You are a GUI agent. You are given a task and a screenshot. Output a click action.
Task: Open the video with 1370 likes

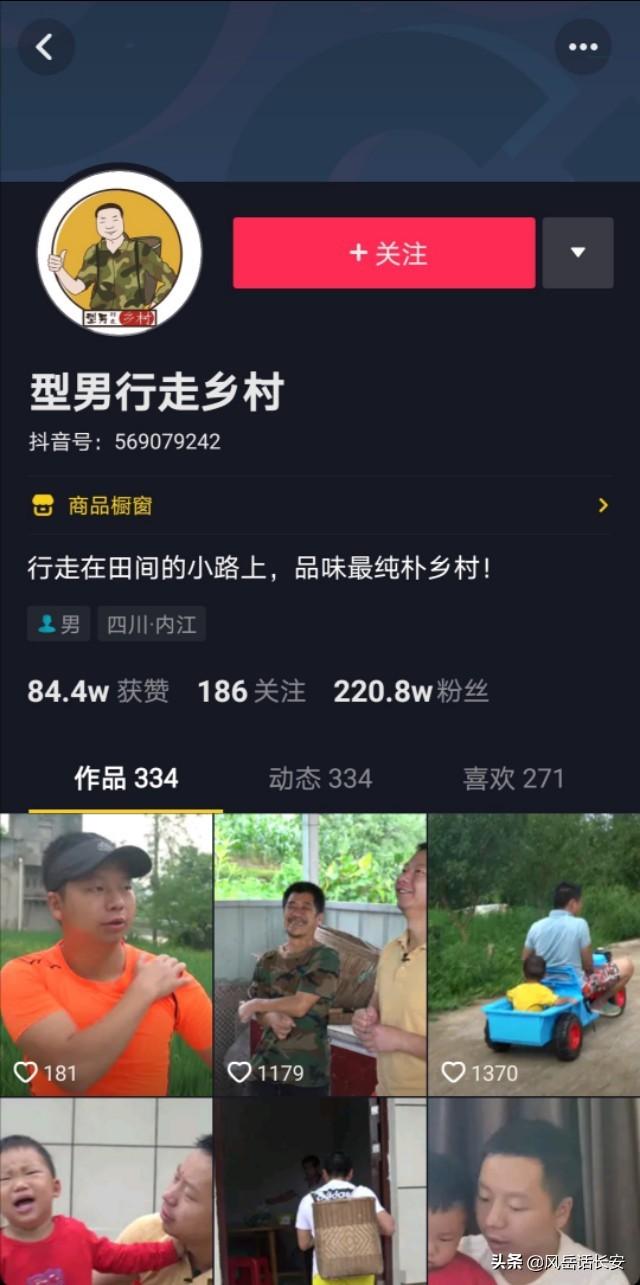coord(534,954)
